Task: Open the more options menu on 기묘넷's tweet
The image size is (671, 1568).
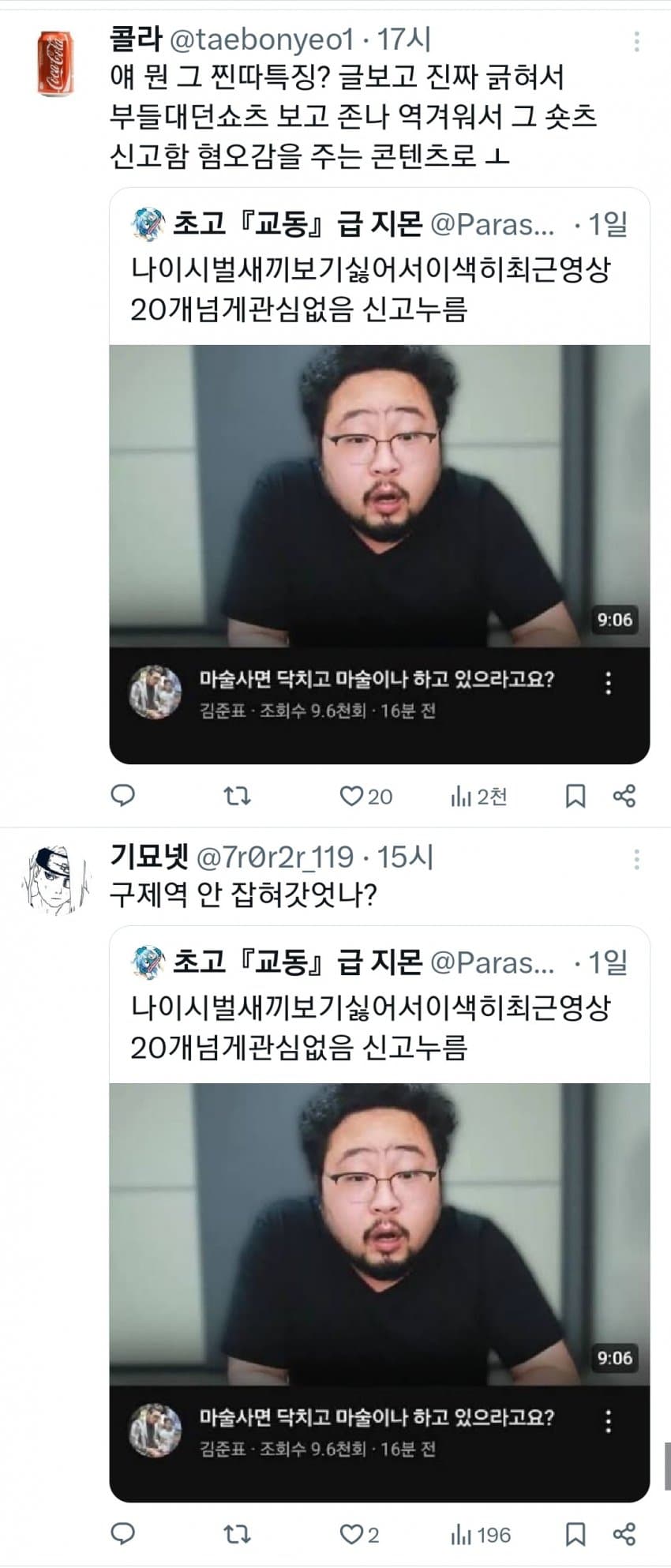Action: click(x=636, y=859)
